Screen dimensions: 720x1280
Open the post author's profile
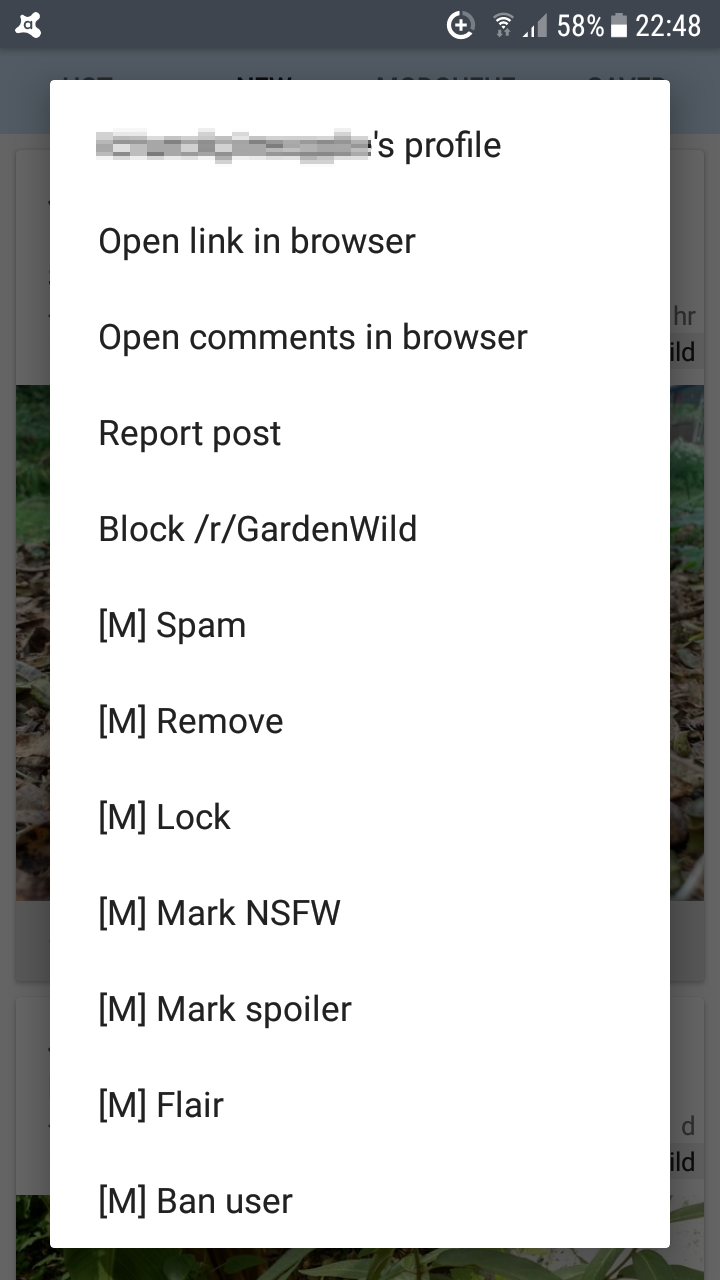[x=360, y=145]
